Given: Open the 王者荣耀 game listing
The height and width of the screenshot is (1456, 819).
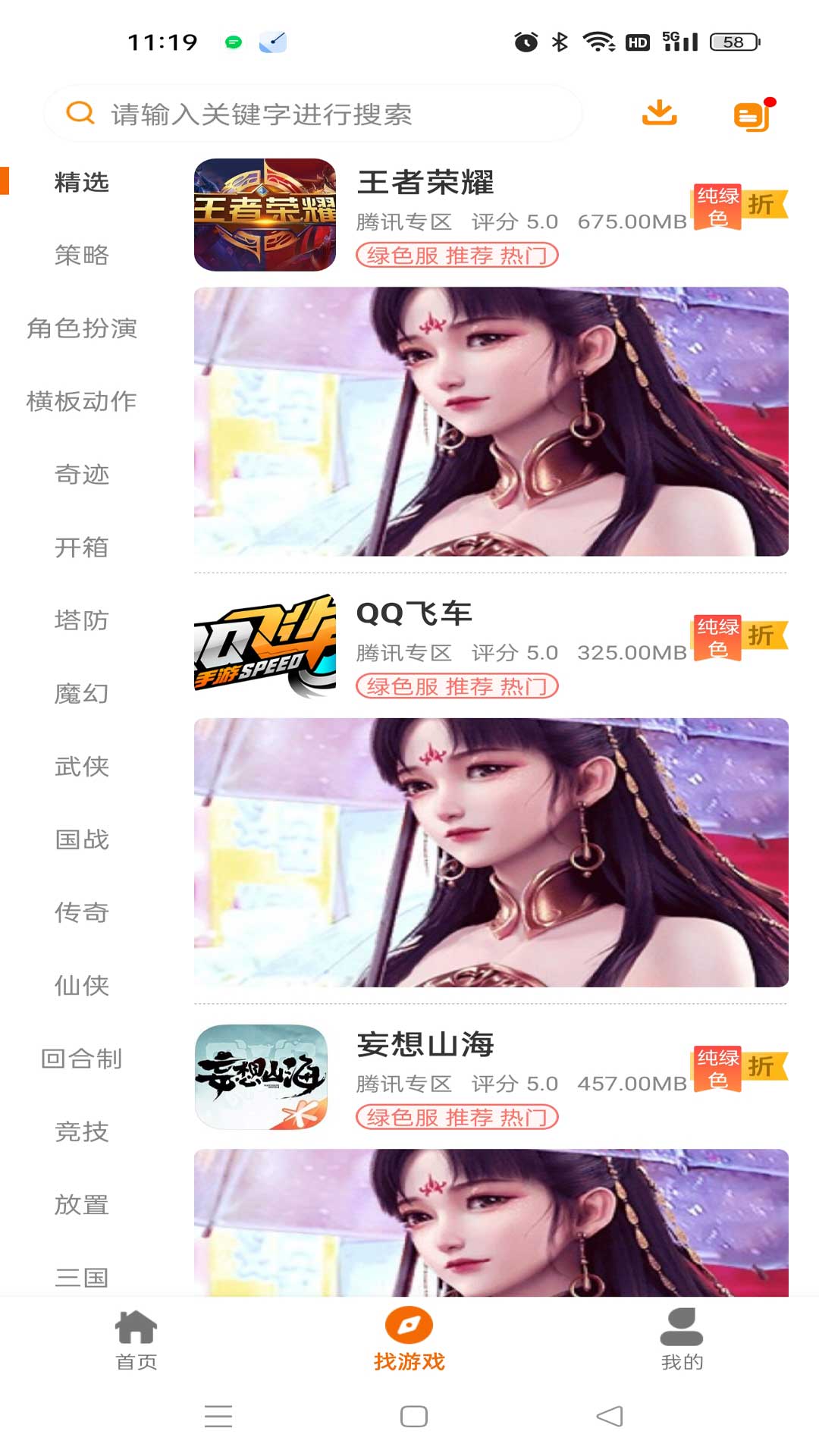Looking at the screenshot, I should [425, 184].
